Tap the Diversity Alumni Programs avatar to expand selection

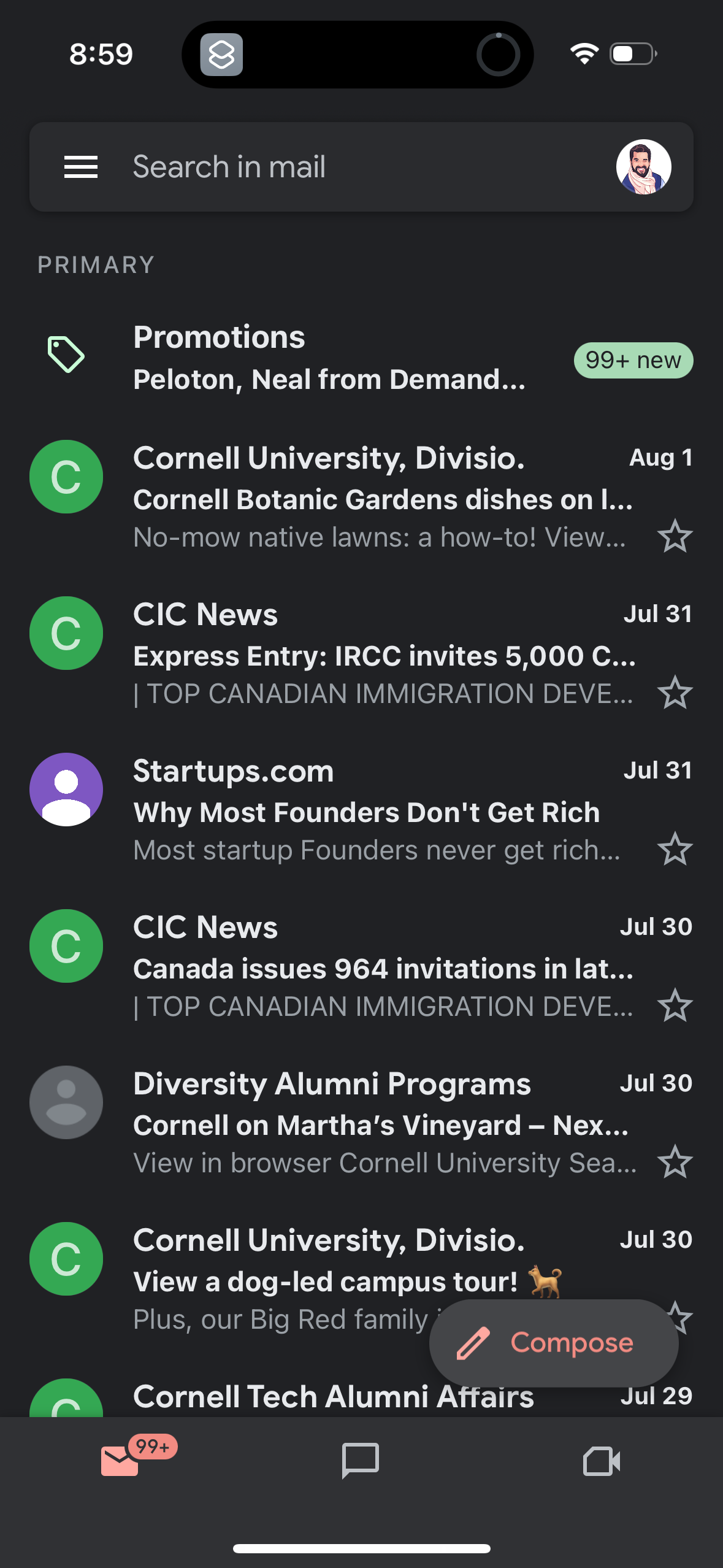[x=66, y=1102]
